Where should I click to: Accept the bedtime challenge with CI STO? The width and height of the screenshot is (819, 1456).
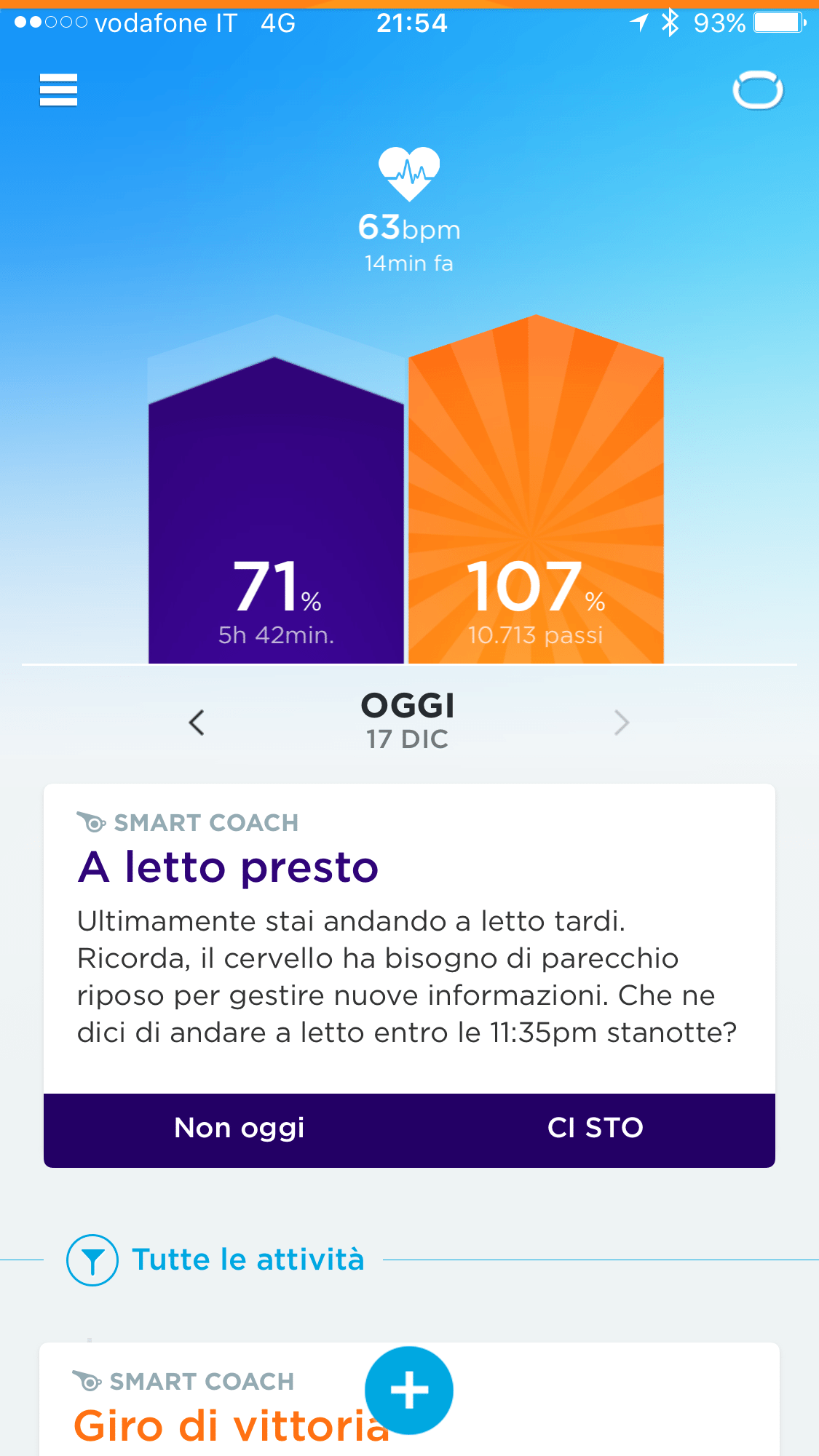point(595,1129)
